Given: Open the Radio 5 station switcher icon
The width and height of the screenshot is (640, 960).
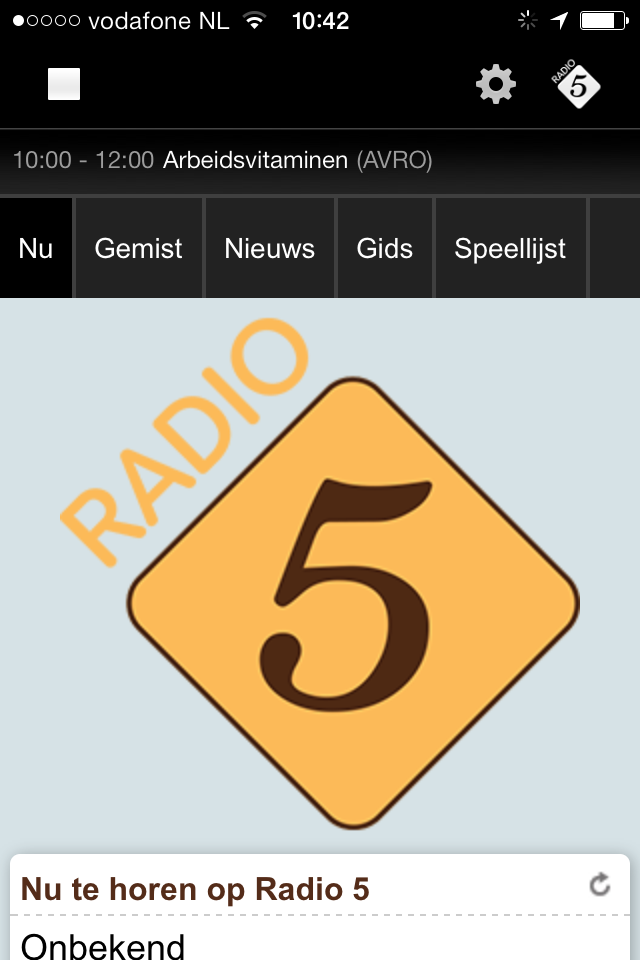Looking at the screenshot, I should 578,86.
